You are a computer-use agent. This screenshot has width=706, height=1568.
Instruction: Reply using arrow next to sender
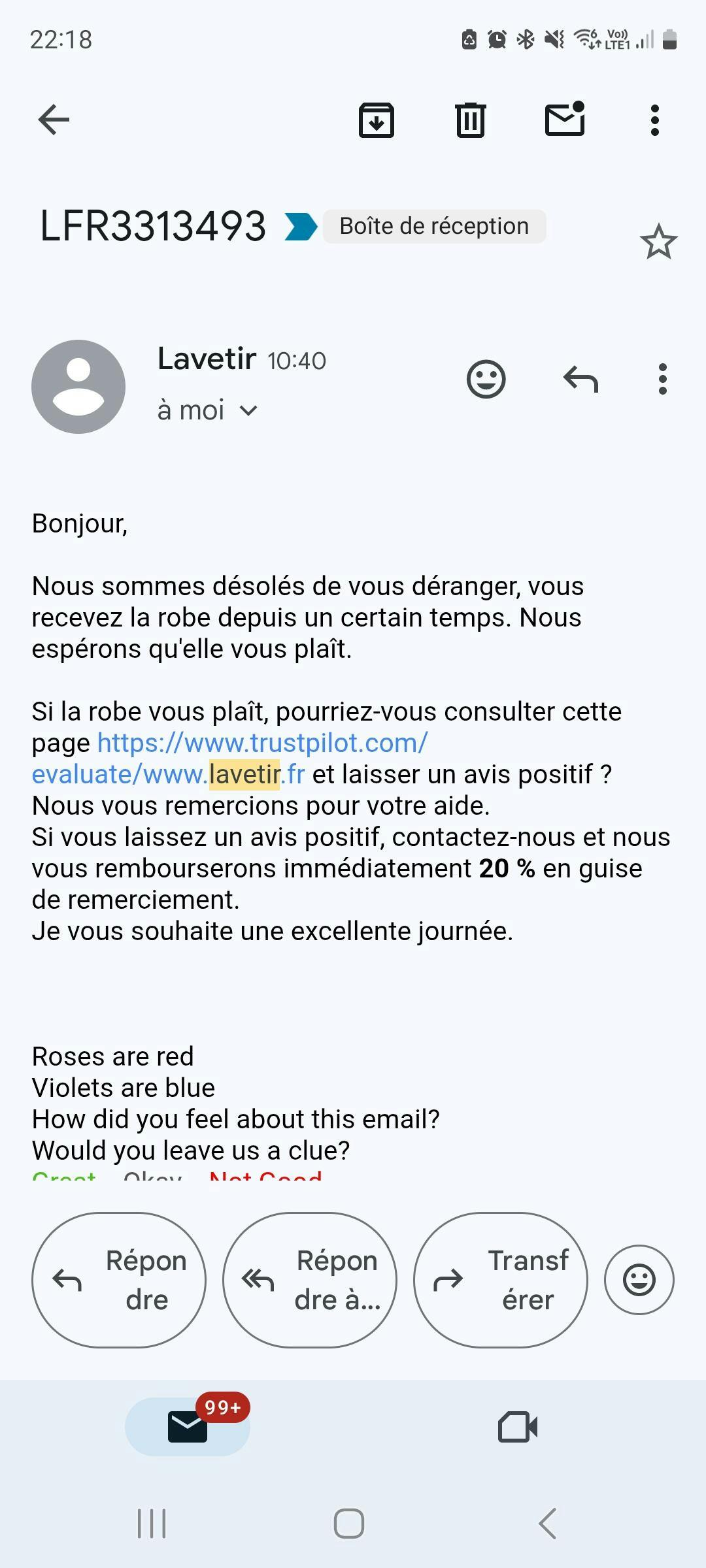[580, 379]
